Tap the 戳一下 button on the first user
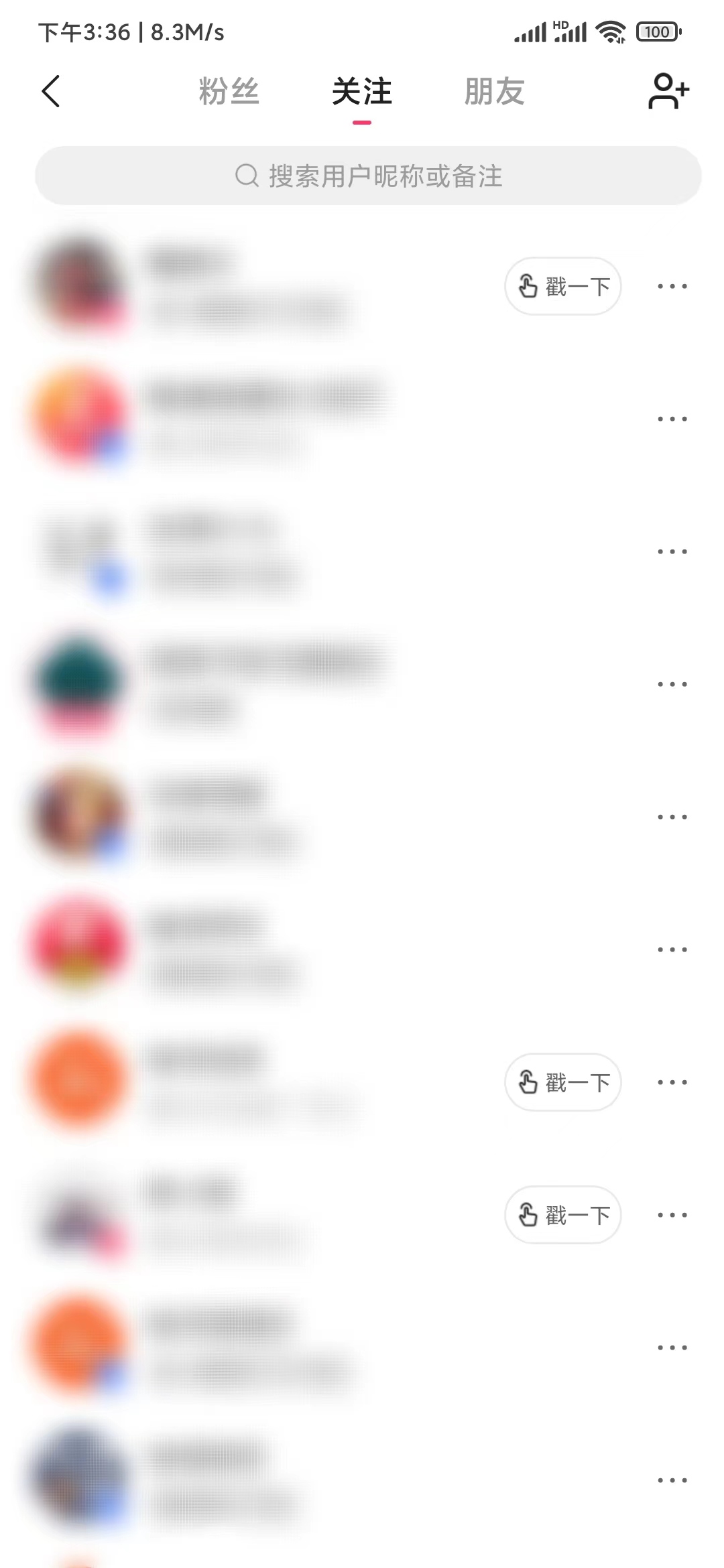 tap(562, 285)
